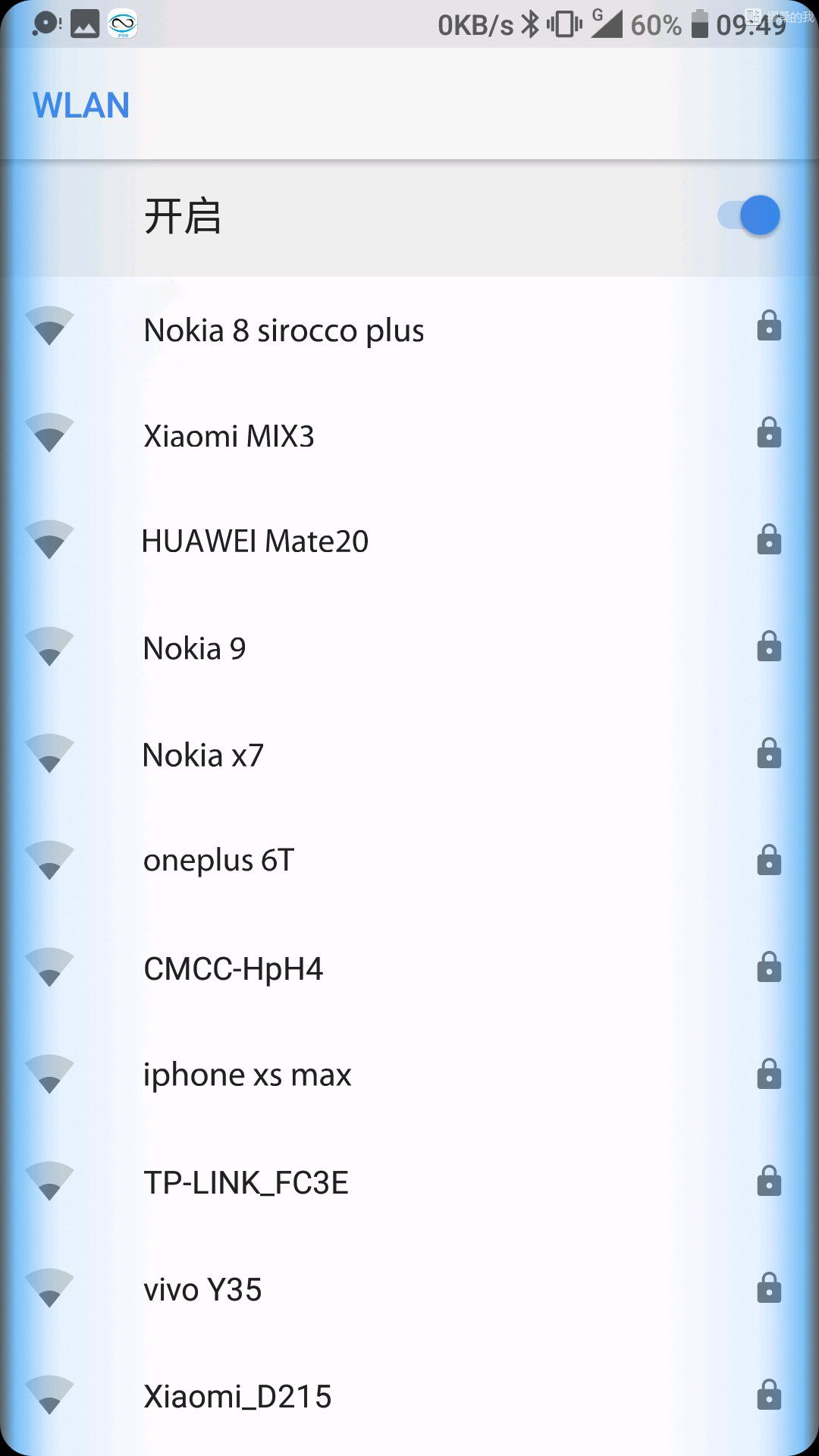819x1456 pixels.
Task: Connect to Nokia 8 sirocco plus network
Action: [x=409, y=329]
